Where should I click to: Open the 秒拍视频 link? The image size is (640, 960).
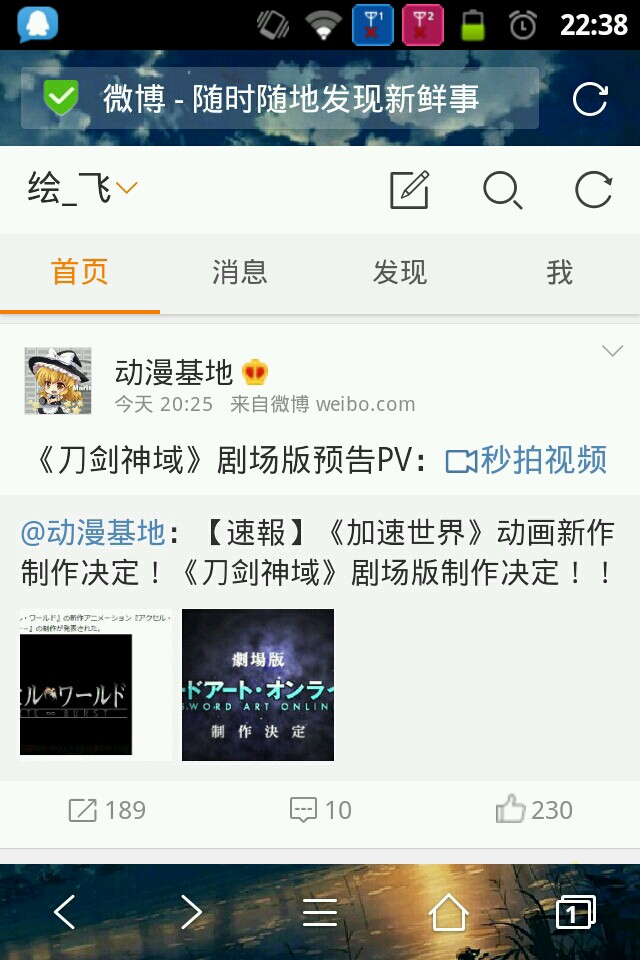[x=526, y=460]
